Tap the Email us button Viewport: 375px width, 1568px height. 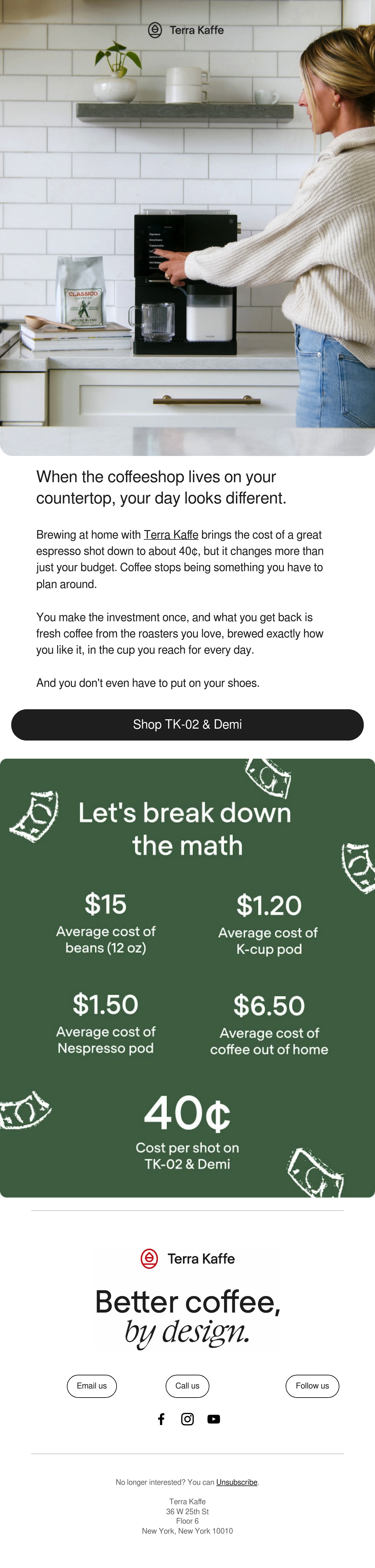coord(92,1386)
